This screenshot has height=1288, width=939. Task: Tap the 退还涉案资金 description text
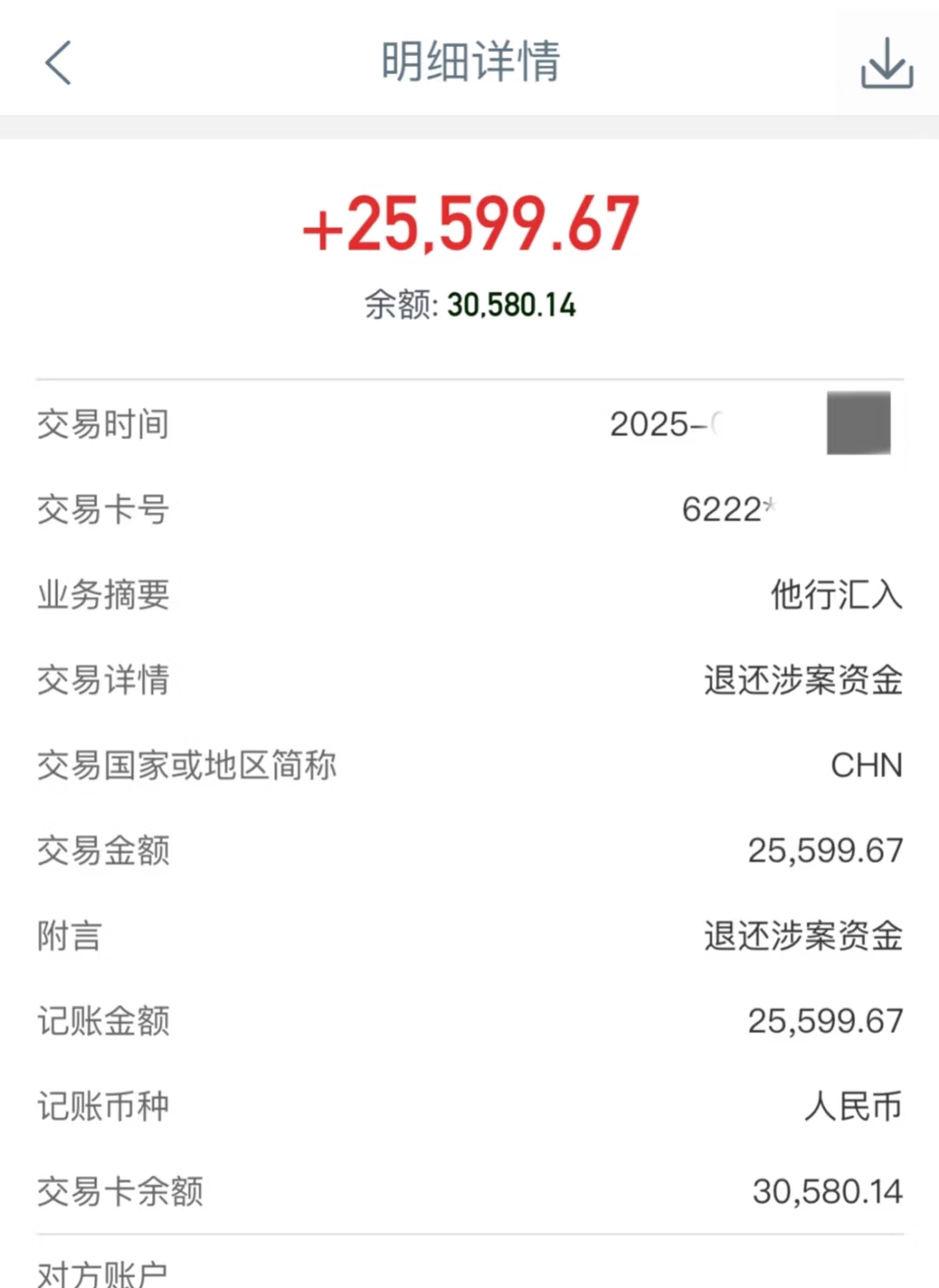point(802,681)
